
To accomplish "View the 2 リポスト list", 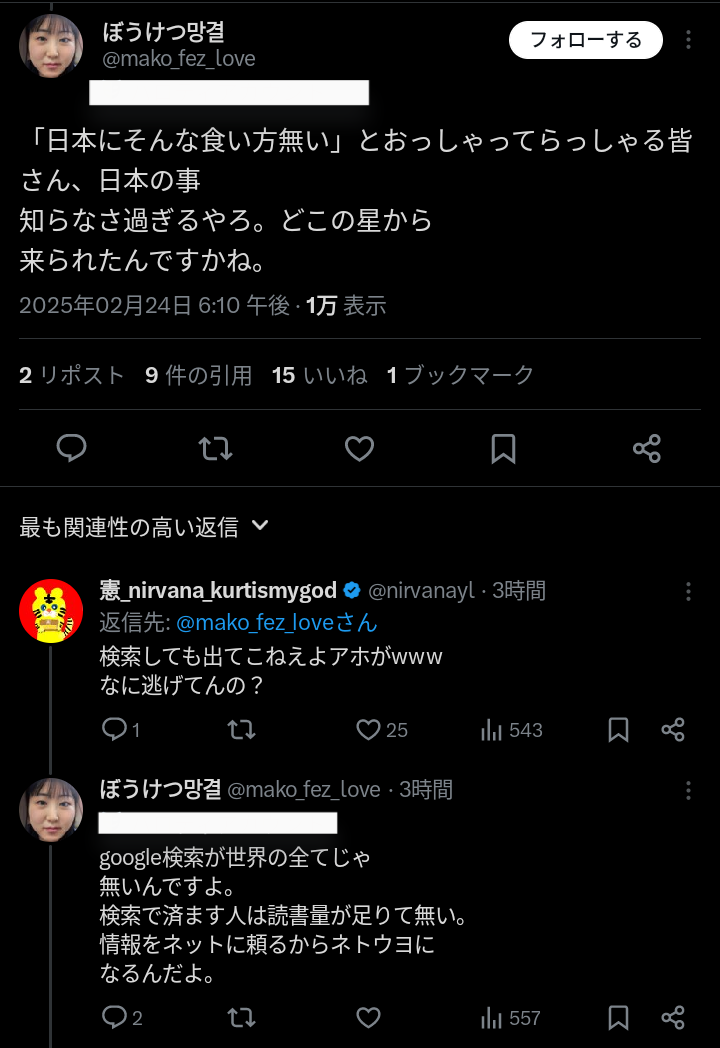I will [72, 375].
